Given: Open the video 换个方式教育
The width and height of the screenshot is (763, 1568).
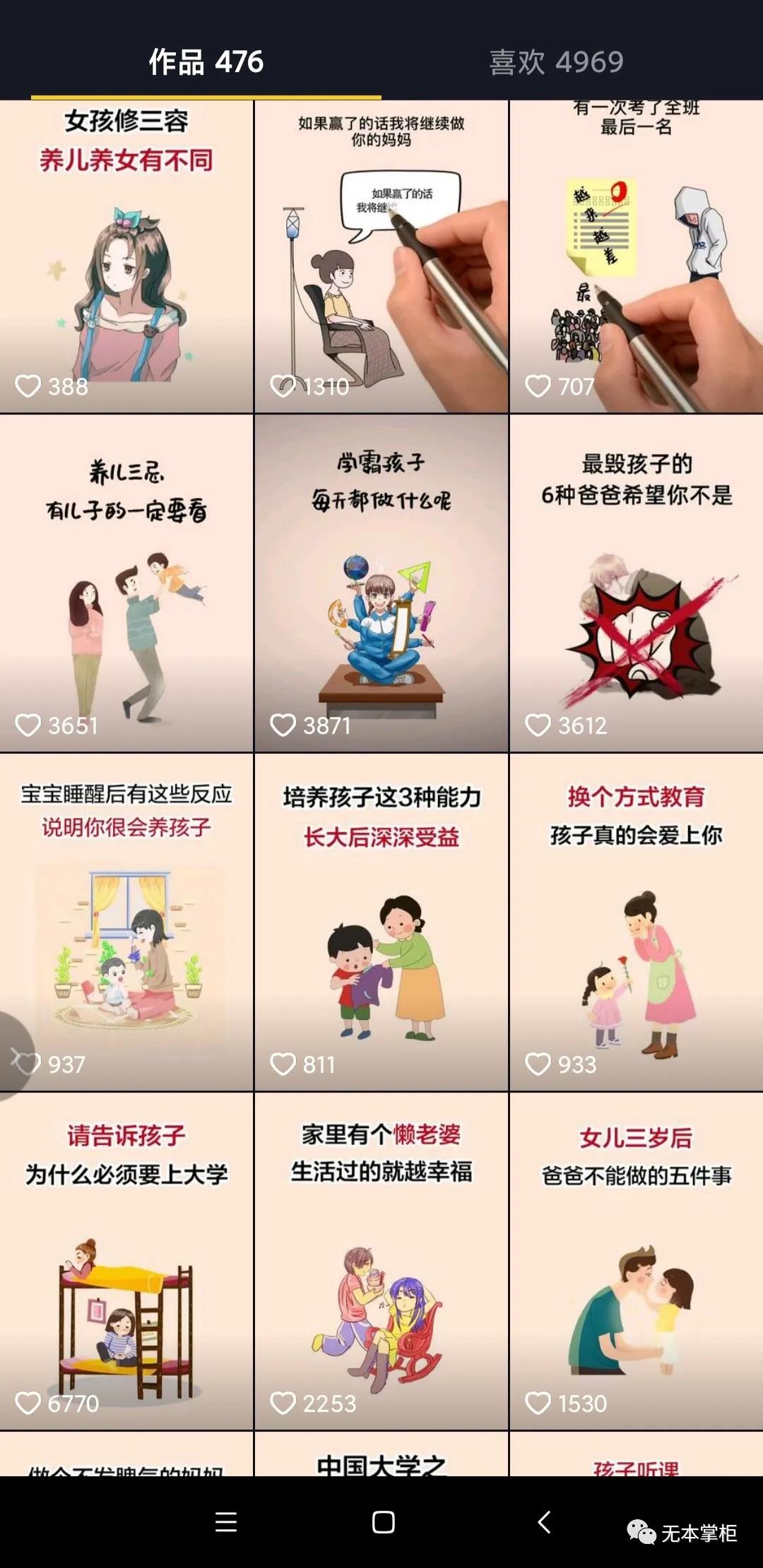Looking at the screenshot, I should click(636, 922).
